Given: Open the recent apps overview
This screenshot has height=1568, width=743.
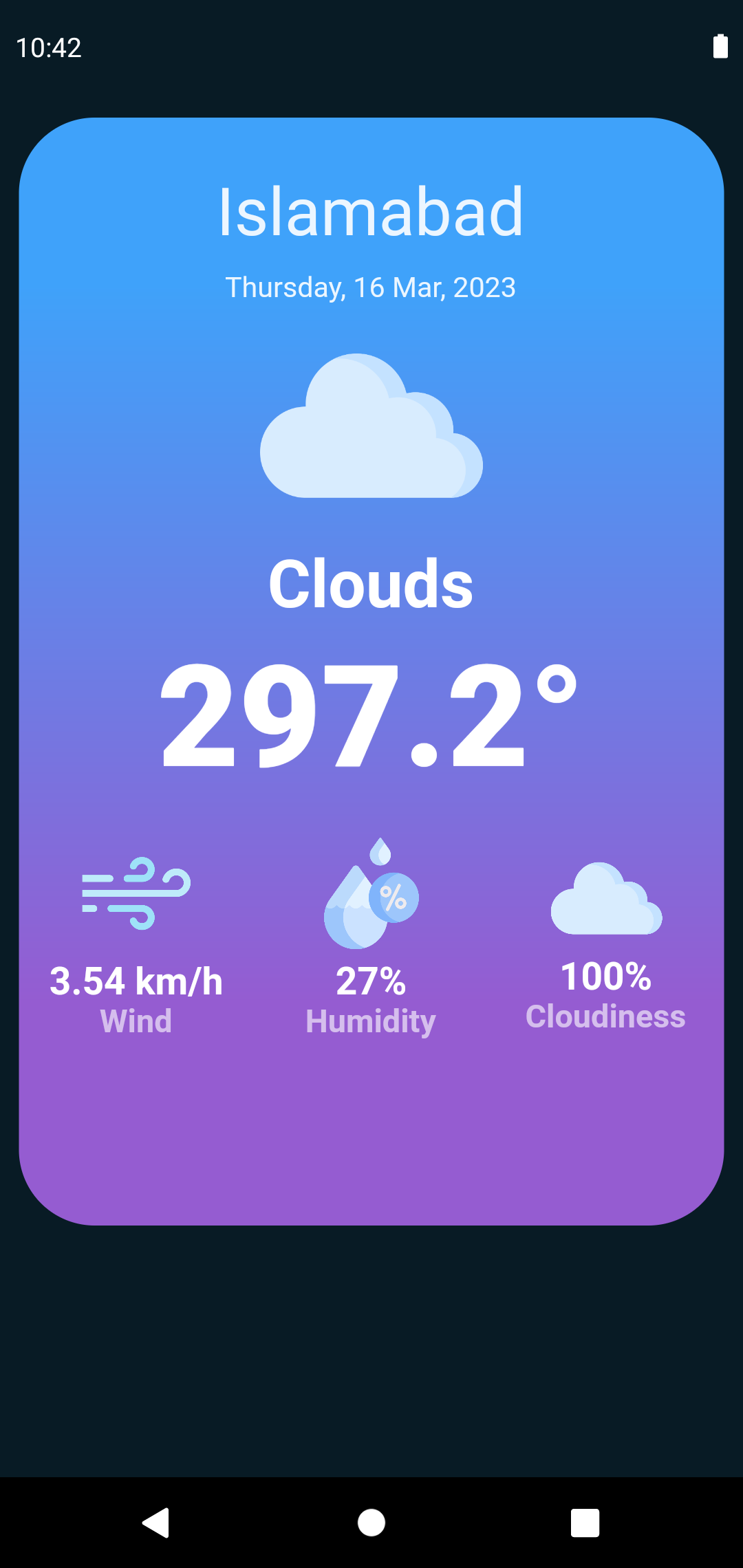Looking at the screenshot, I should 585,1523.
